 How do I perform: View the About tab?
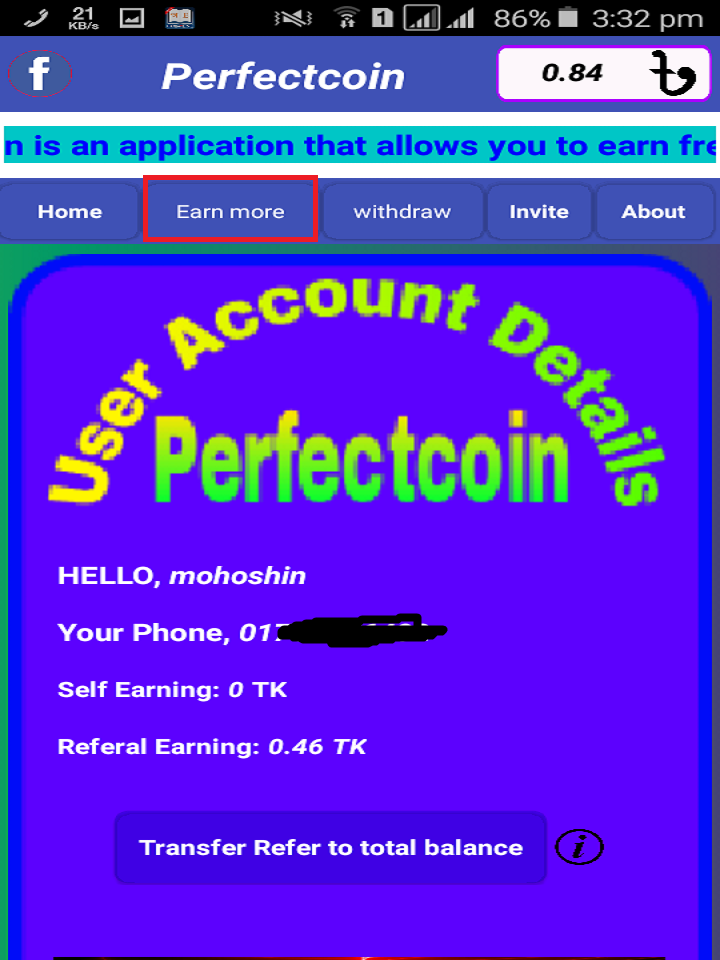pyautogui.click(x=654, y=212)
